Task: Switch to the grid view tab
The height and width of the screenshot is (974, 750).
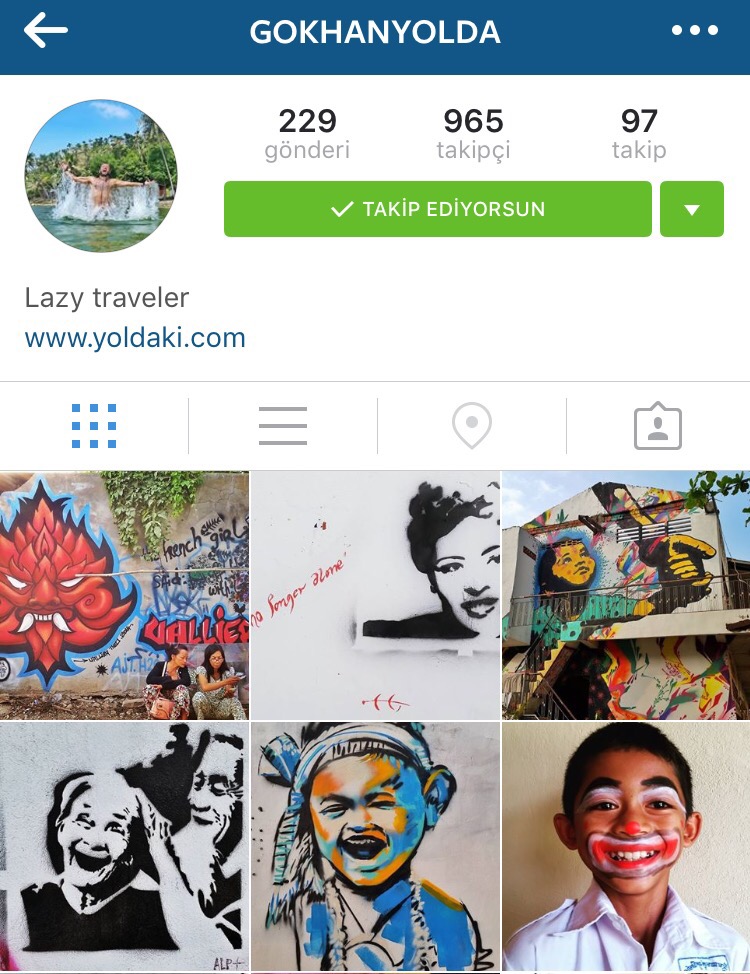Action: [x=94, y=426]
